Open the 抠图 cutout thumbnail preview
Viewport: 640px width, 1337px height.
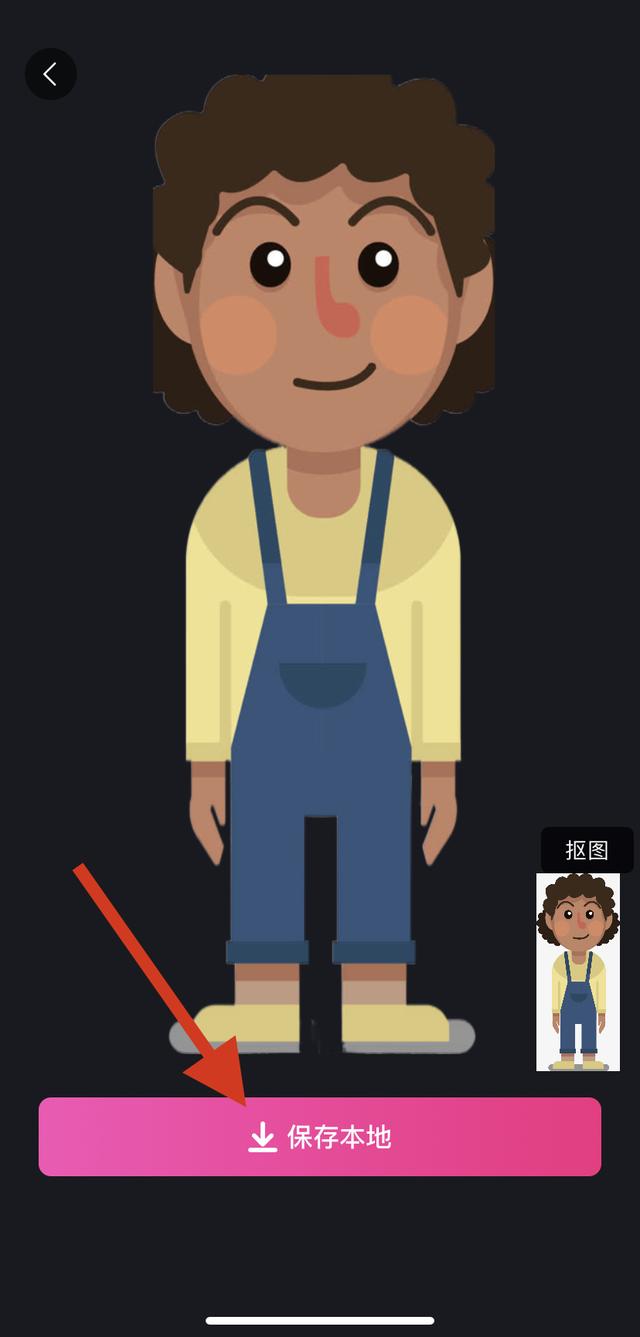(x=578, y=971)
